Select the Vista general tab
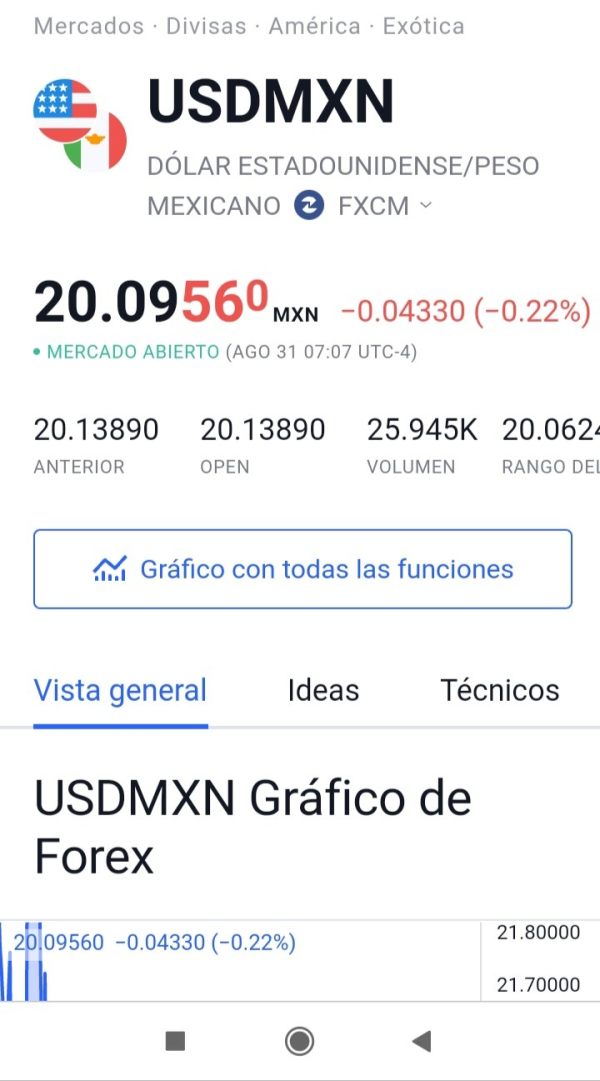600x1081 pixels. click(x=121, y=690)
